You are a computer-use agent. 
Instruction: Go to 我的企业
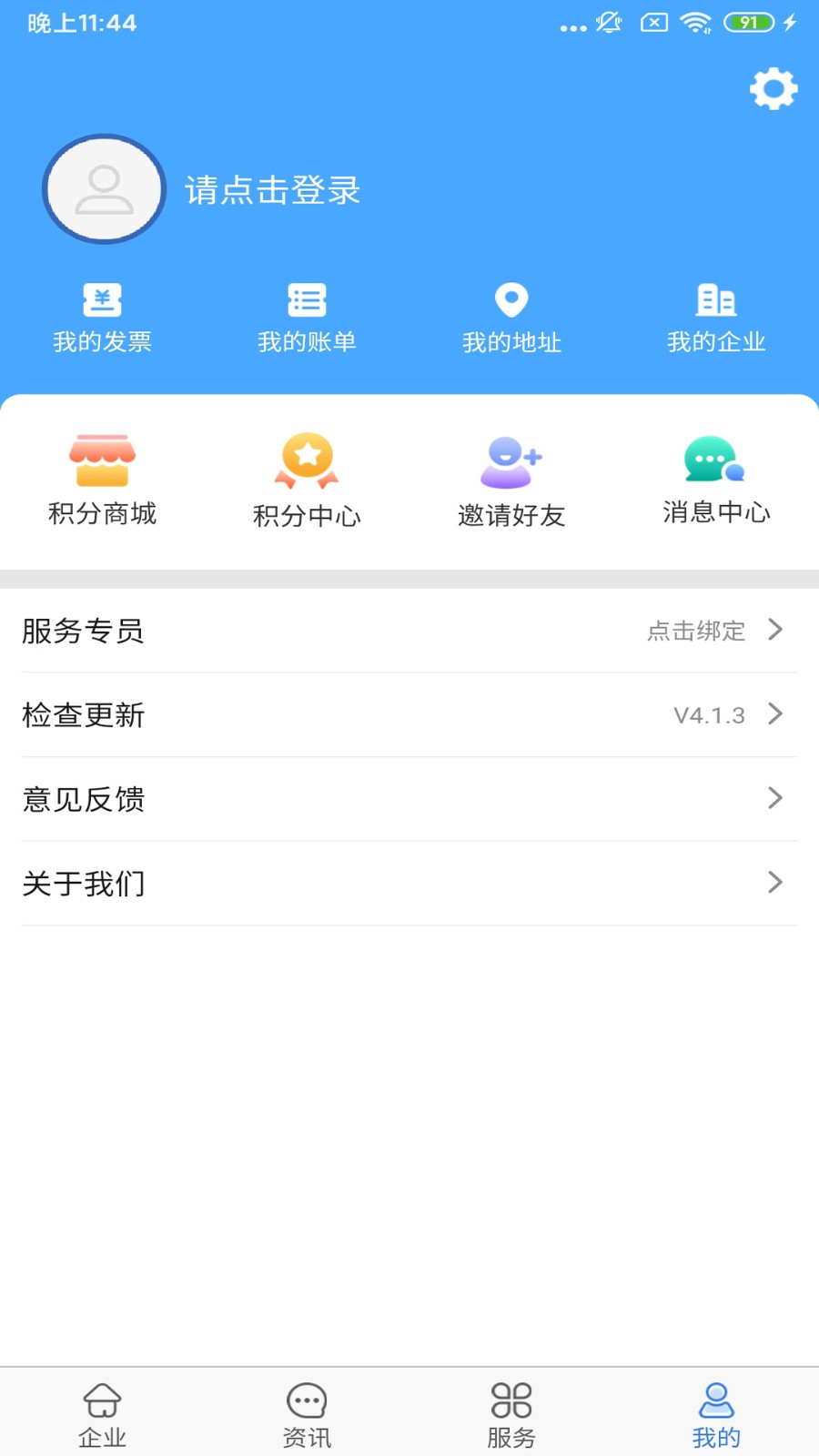coord(716,318)
